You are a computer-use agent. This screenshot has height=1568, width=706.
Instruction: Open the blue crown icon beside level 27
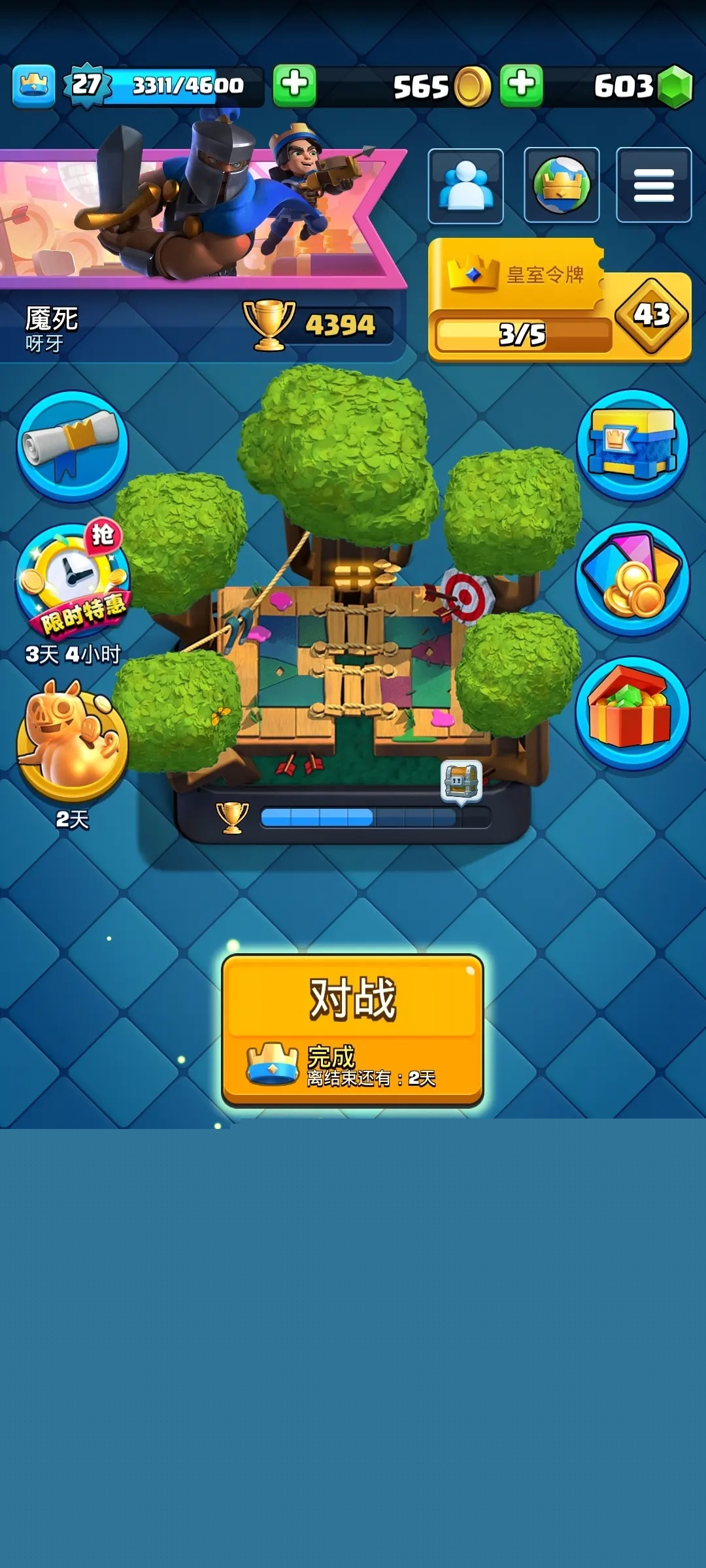pyautogui.click(x=33, y=86)
